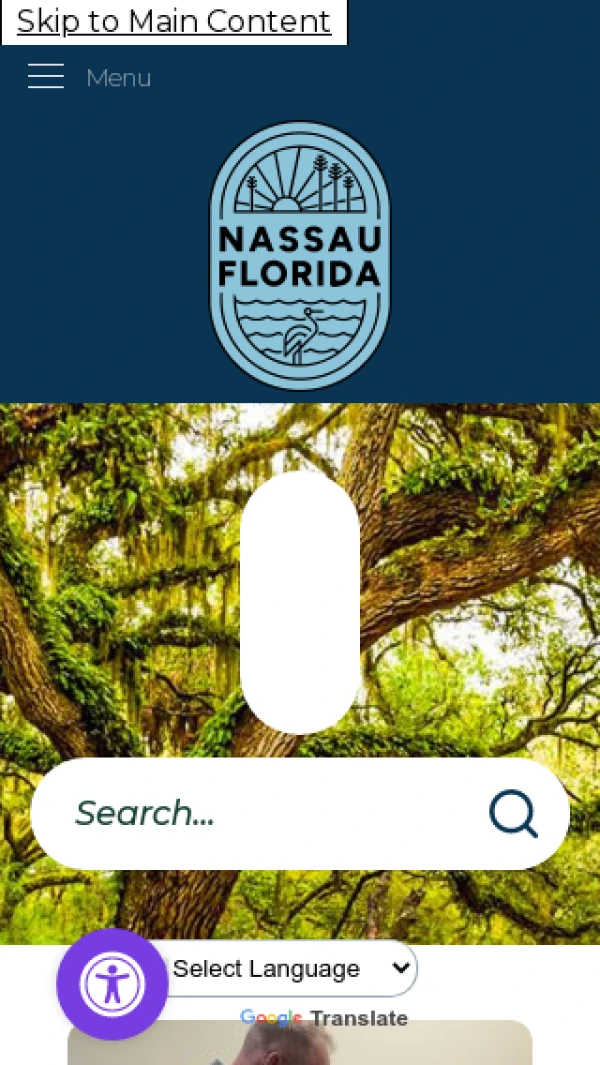Follow the Skip to Main Content link
The height and width of the screenshot is (1065, 600).
click(x=174, y=21)
